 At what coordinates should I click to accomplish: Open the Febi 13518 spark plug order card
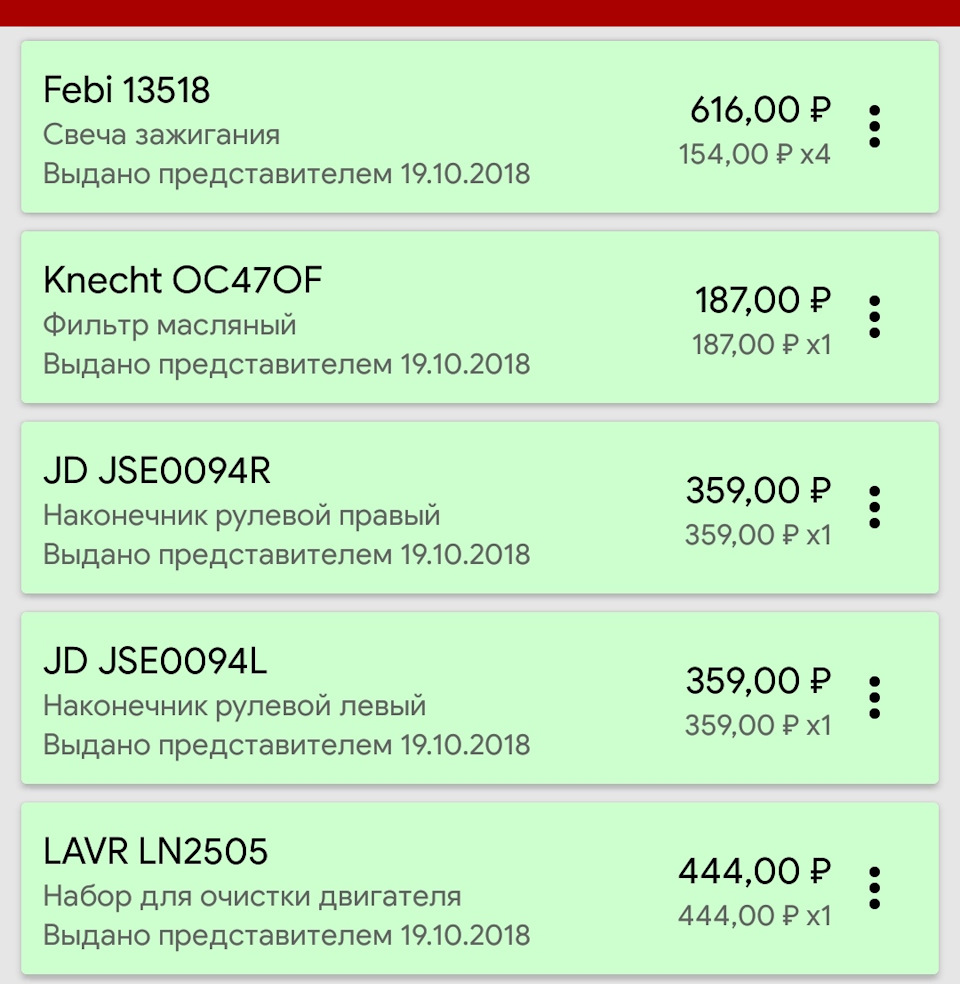400,127
